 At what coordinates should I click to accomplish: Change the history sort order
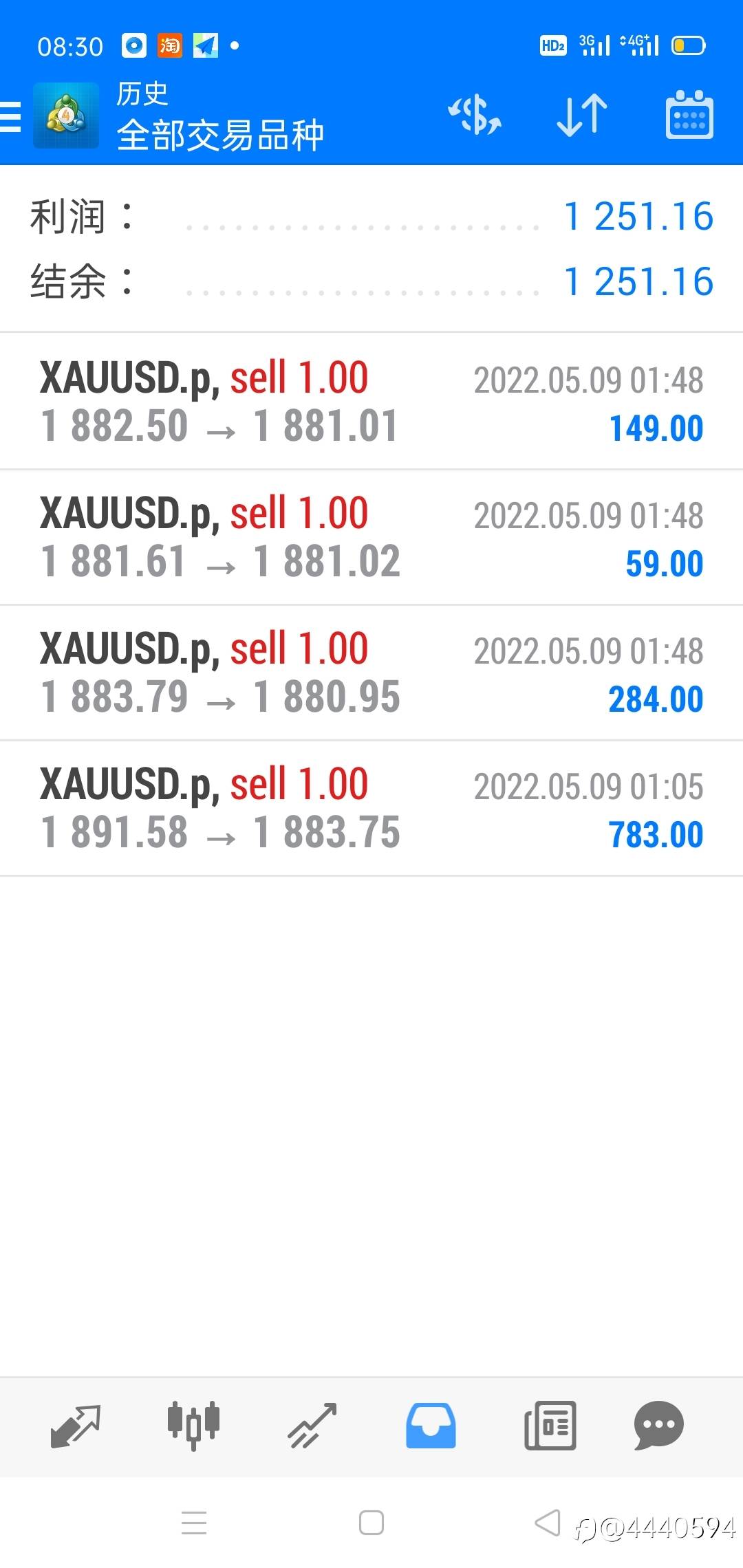pos(582,115)
